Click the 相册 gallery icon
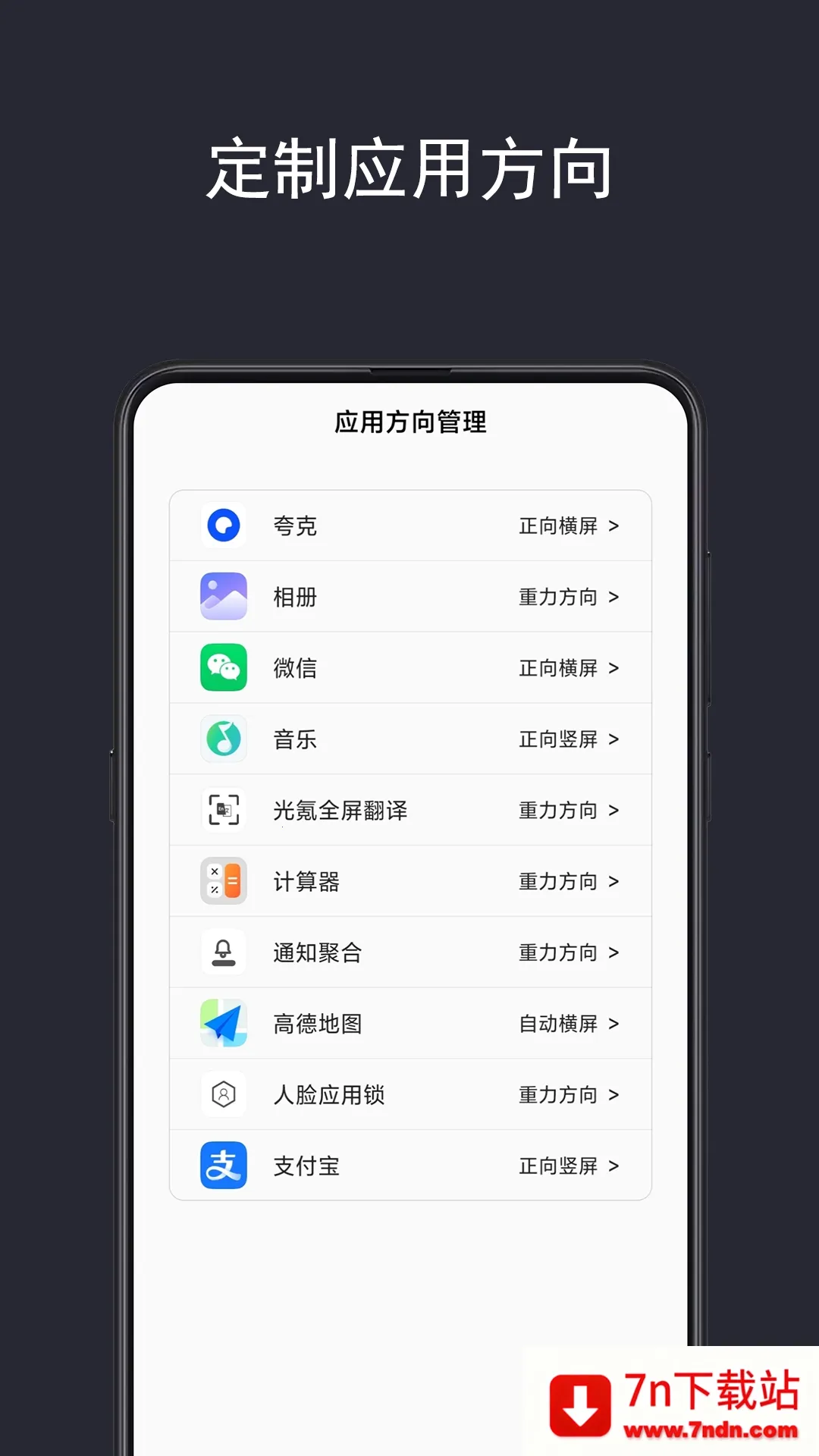The width and height of the screenshot is (819, 1456). click(223, 597)
